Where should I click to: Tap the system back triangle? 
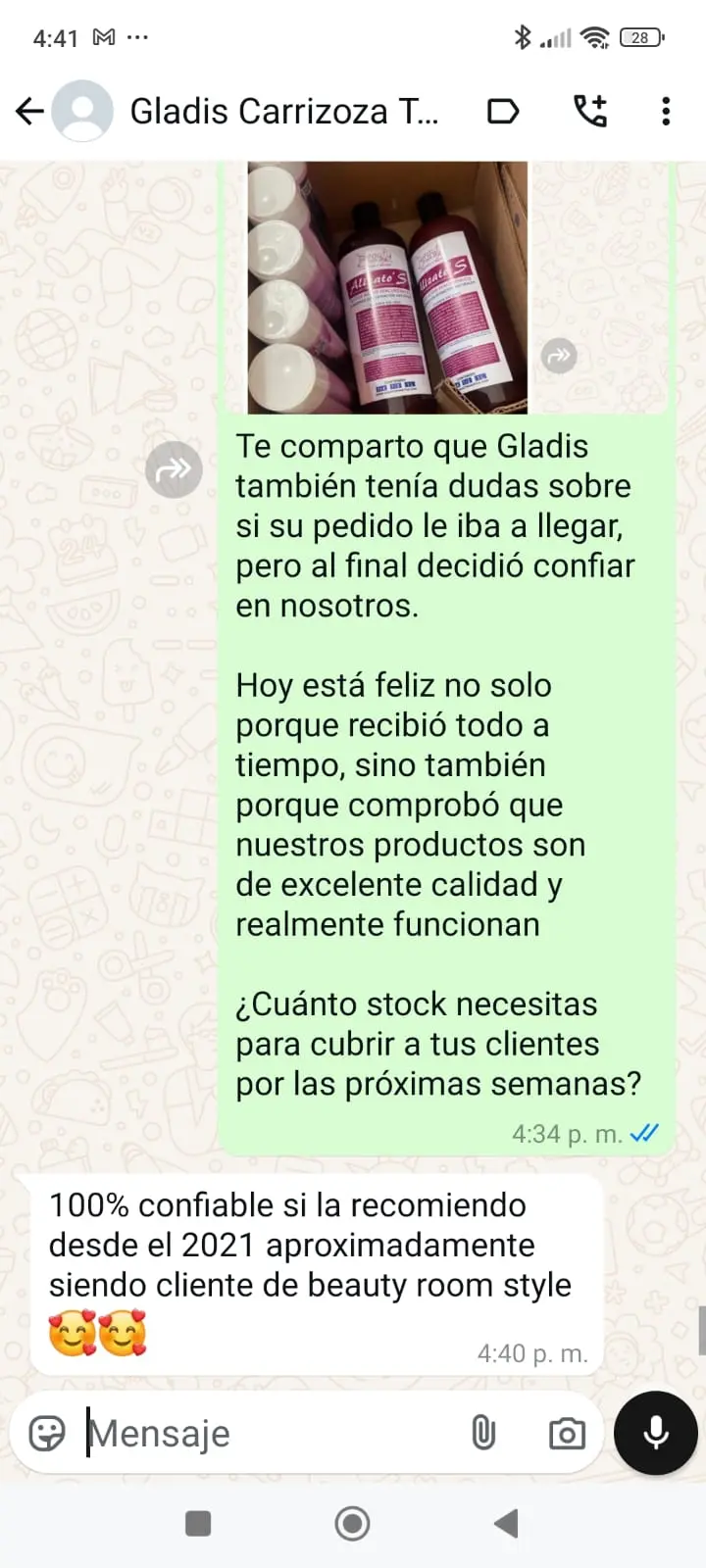pos(506,1523)
